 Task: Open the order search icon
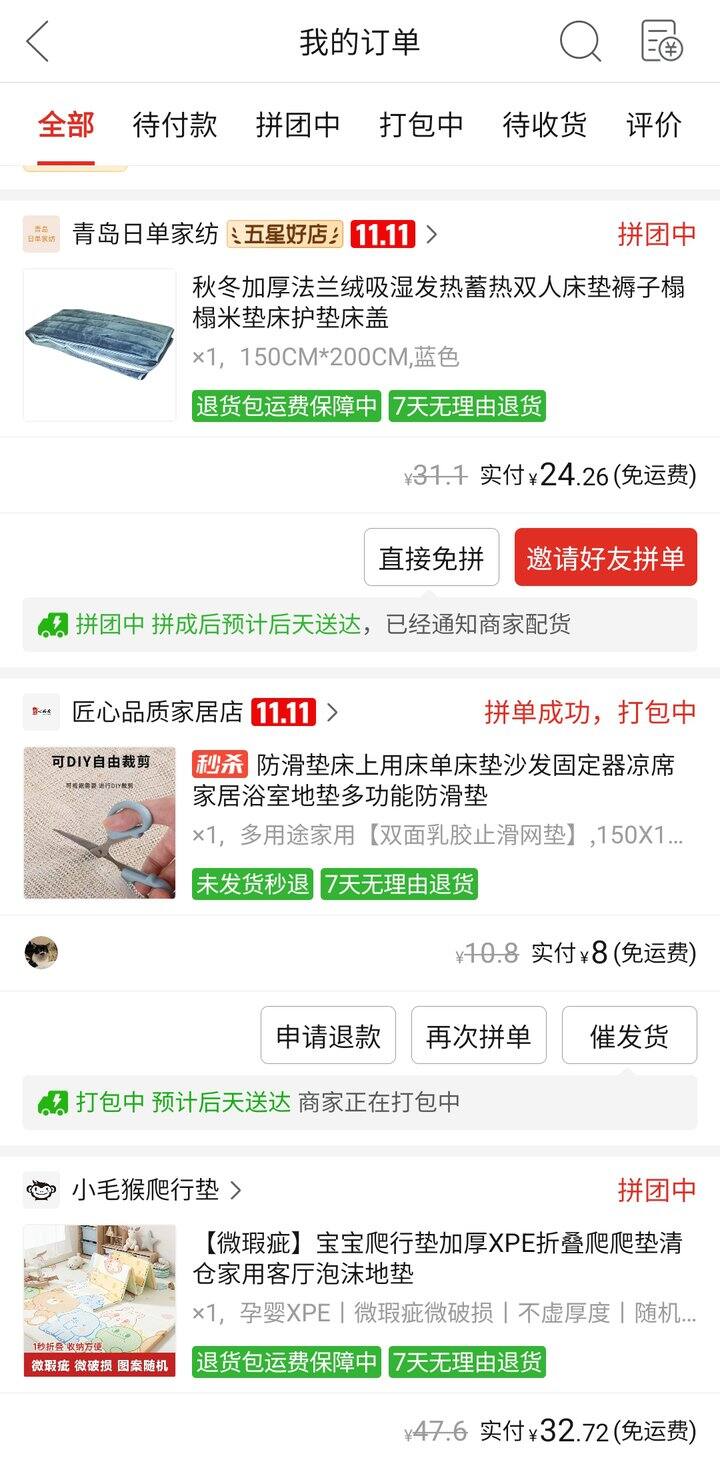[x=579, y=42]
